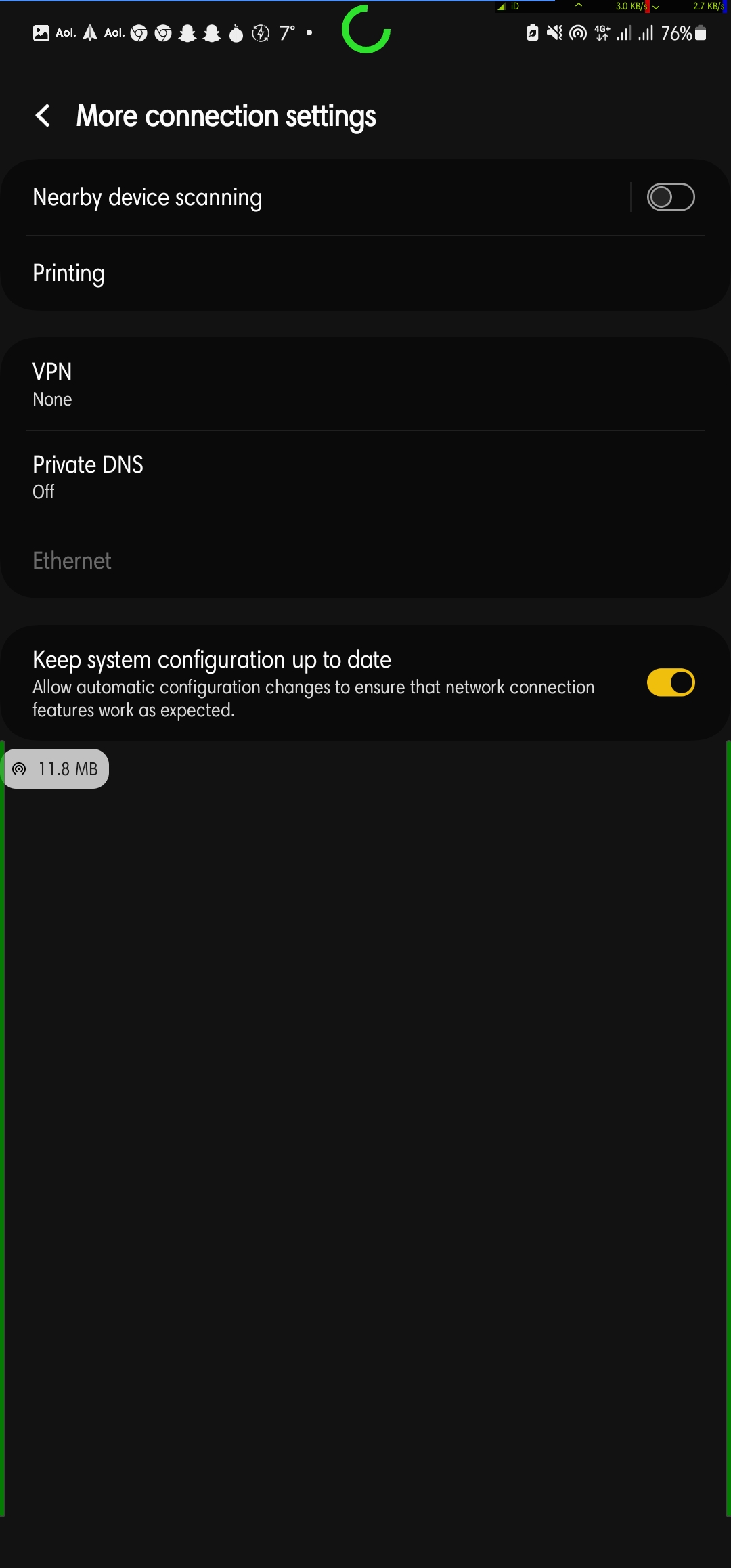Image resolution: width=731 pixels, height=1568 pixels.
Task: Tap the muted sound status icon
Action: pyautogui.click(x=553, y=32)
